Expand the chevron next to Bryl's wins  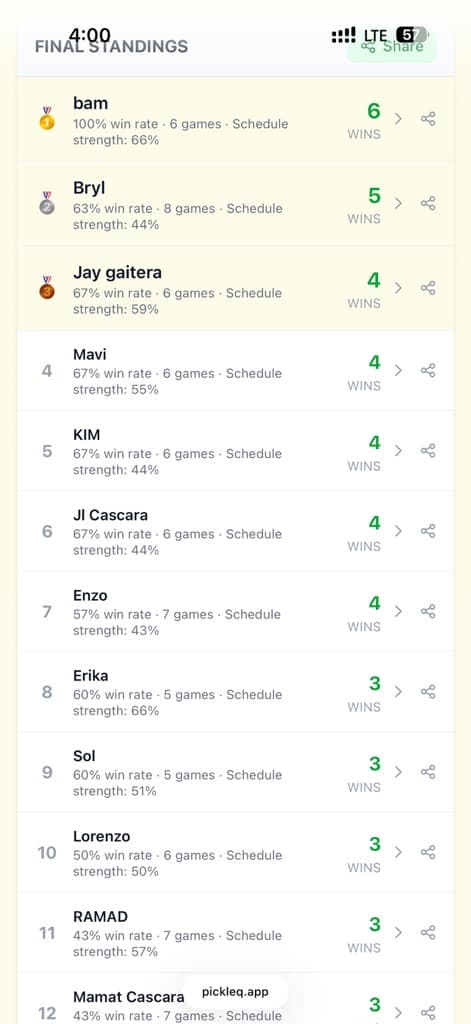point(398,203)
